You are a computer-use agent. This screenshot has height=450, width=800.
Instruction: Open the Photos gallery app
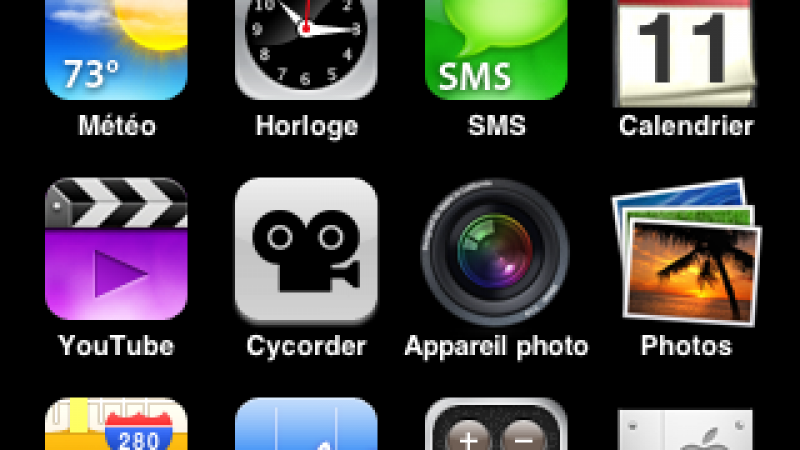point(684,250)
